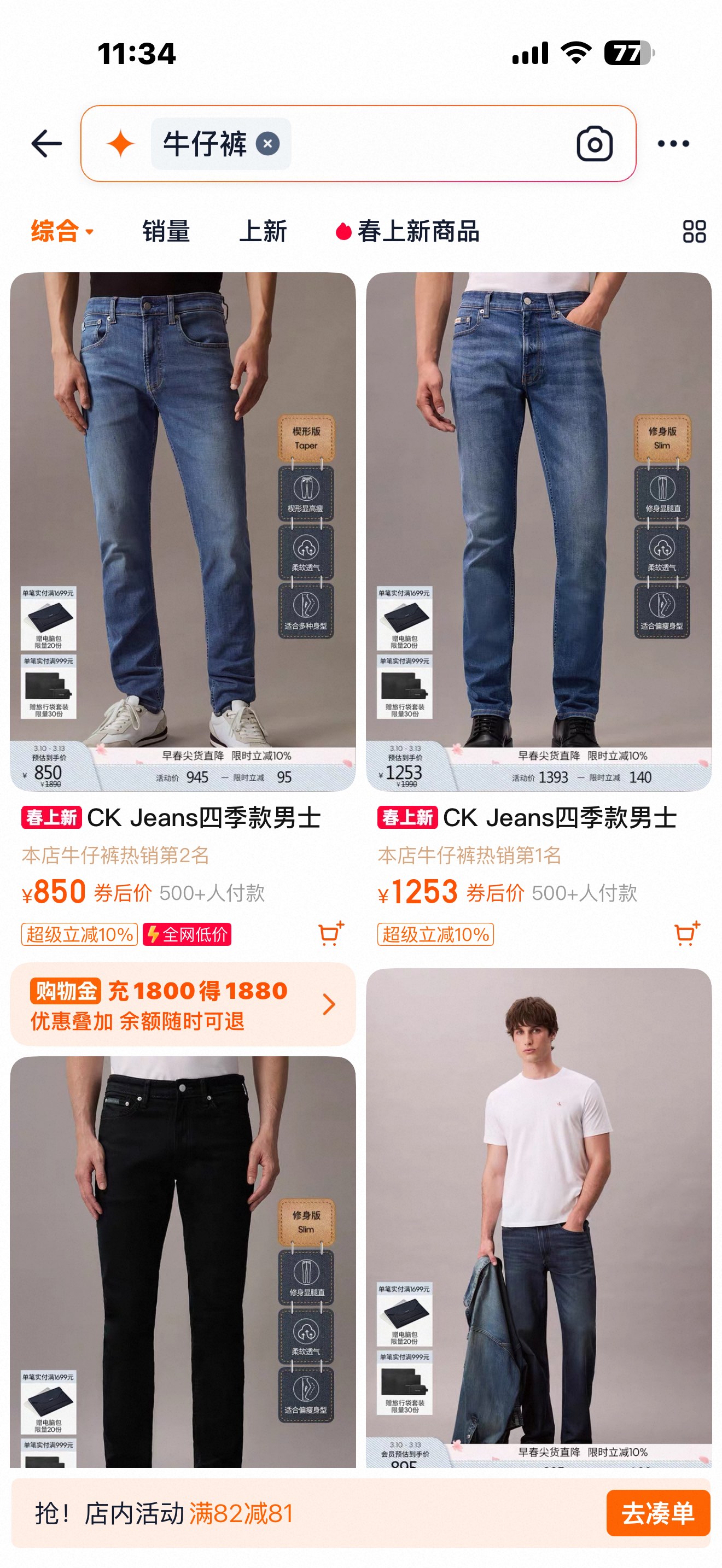Viewport: 722px width, 1568px height.
Task: Open camera image search
Action: click(594, 144)
